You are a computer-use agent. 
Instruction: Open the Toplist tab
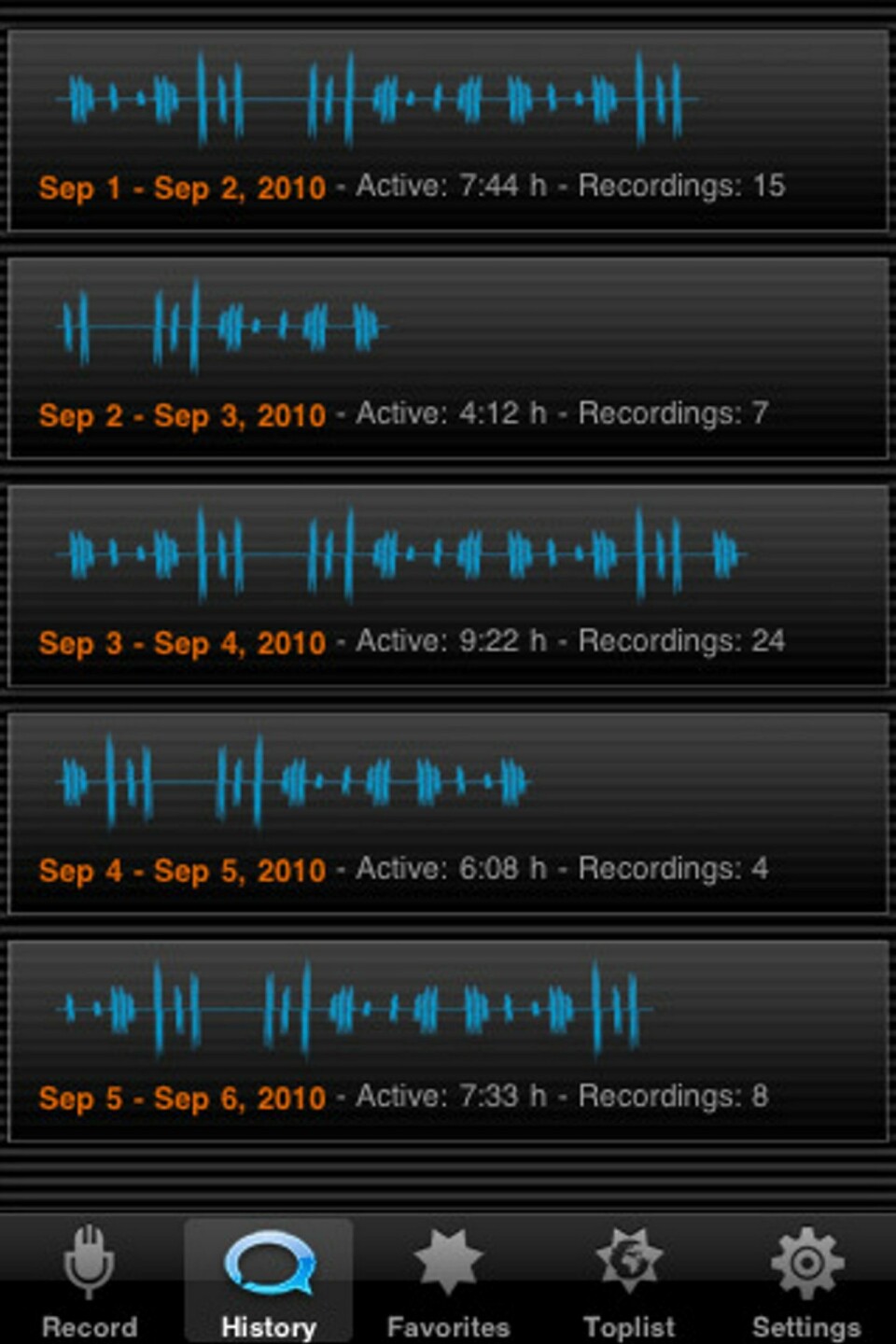click(628, 1281)
